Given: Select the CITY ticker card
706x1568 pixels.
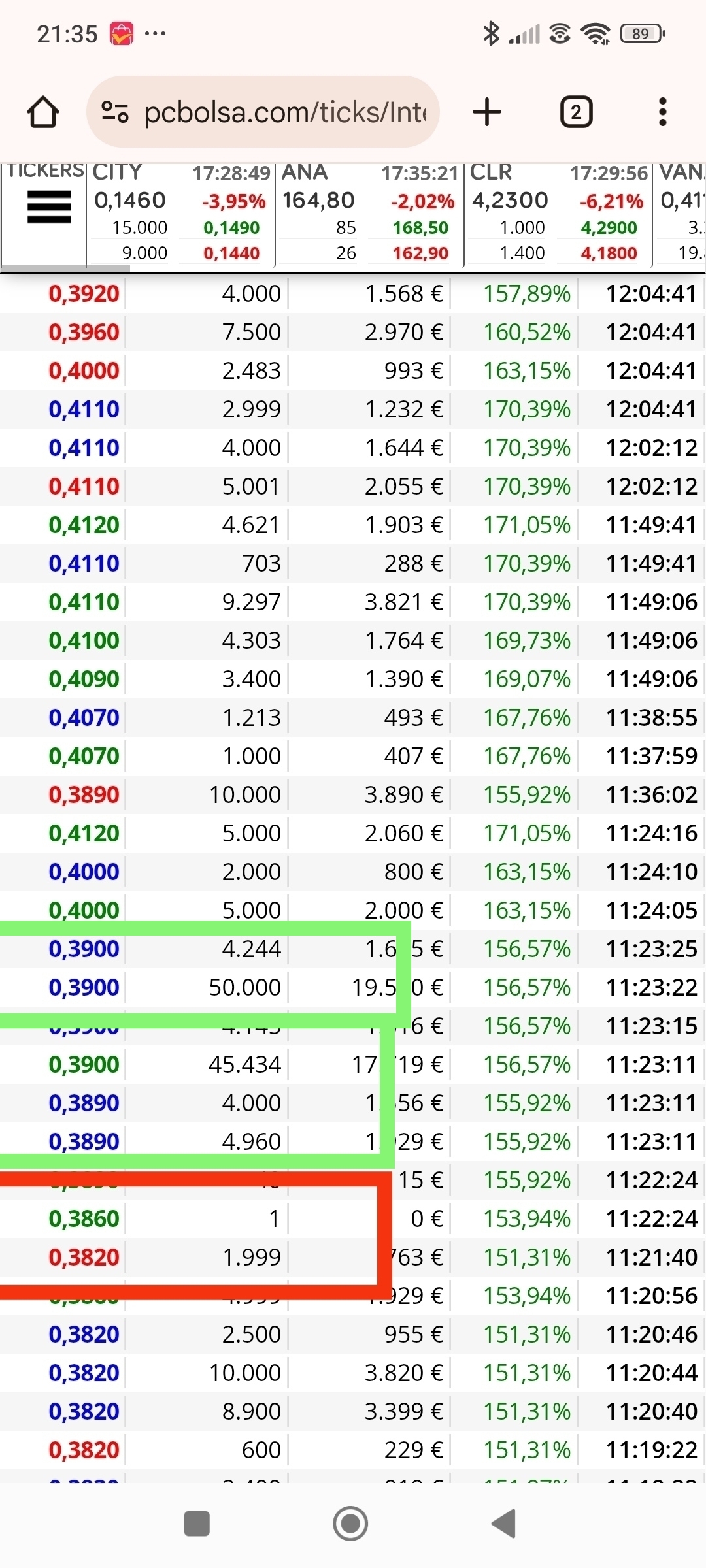Looking at the screenshot, I should tap(181, 214).
